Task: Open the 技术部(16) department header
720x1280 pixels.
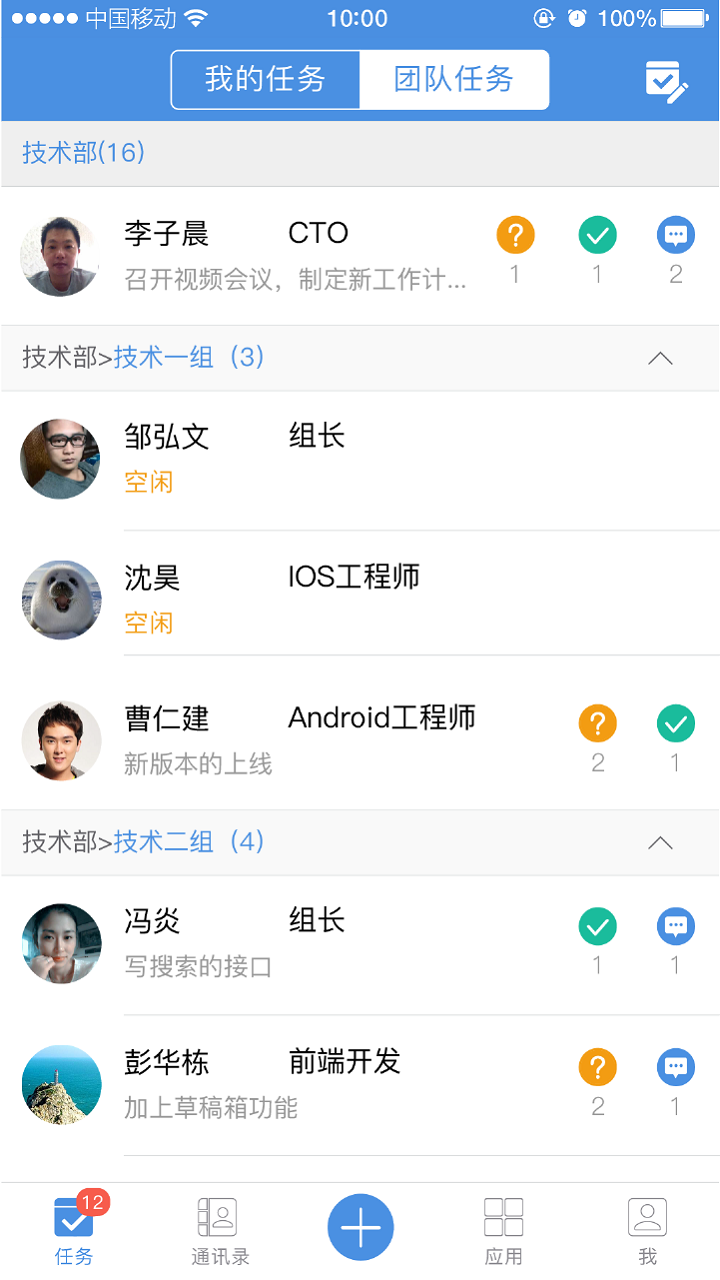Action: coord(83,154)
